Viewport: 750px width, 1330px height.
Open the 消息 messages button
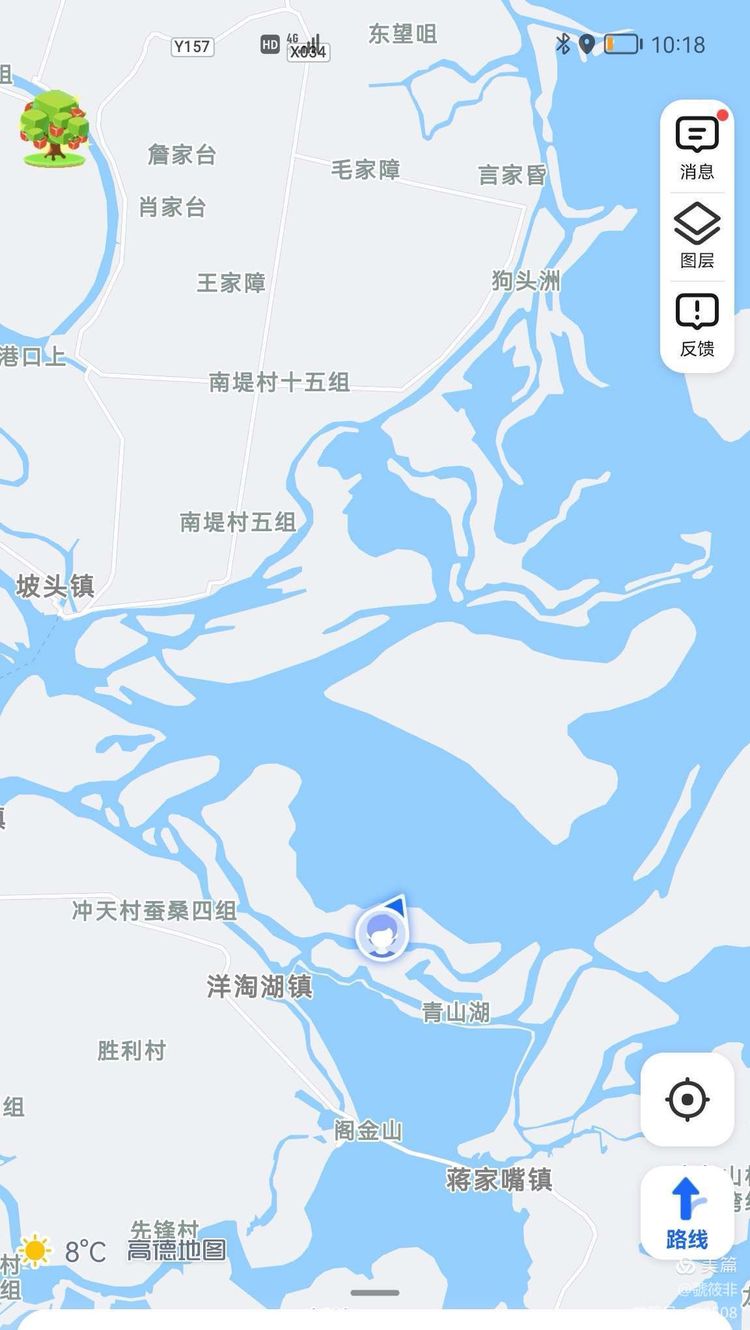point(697,146)
